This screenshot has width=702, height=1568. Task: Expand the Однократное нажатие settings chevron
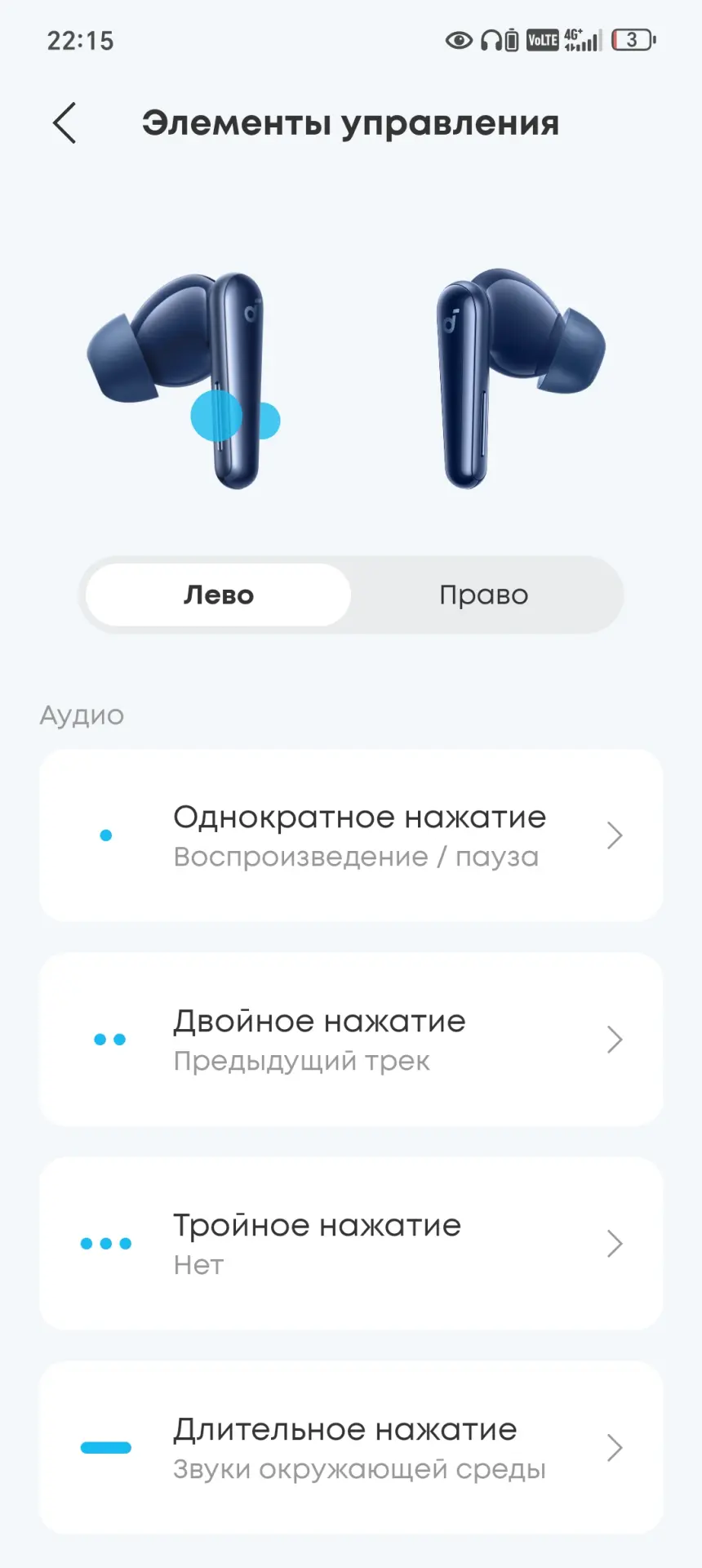tap(615, 835)
